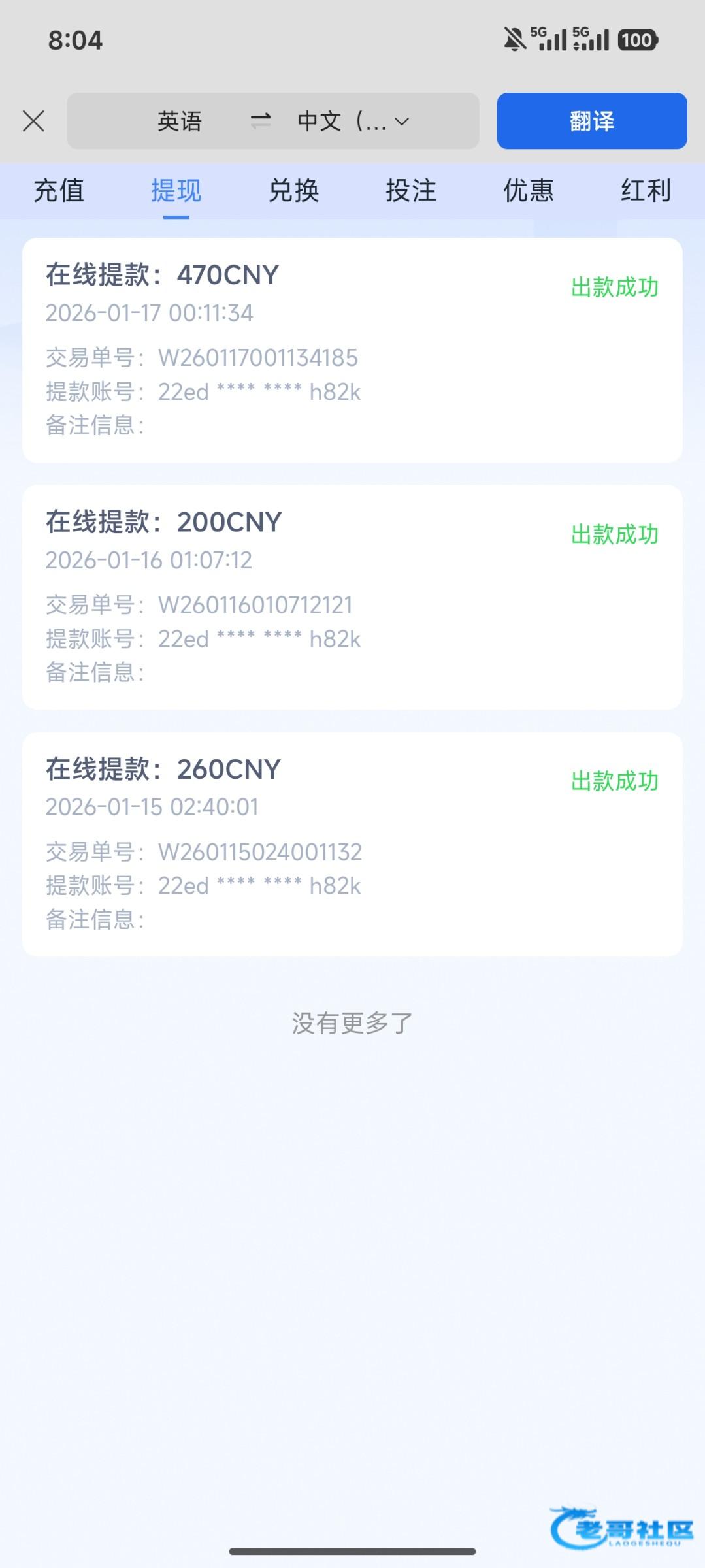The width and height of the screenshot is (705, 1568).
Task: Close the translation bar
Action: coord(33,121)
